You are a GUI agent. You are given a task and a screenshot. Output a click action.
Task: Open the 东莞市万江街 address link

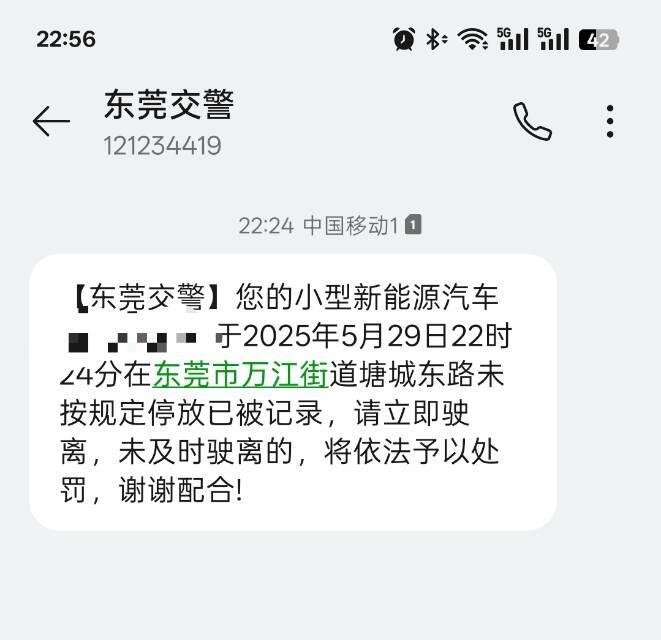coord(241,376)
